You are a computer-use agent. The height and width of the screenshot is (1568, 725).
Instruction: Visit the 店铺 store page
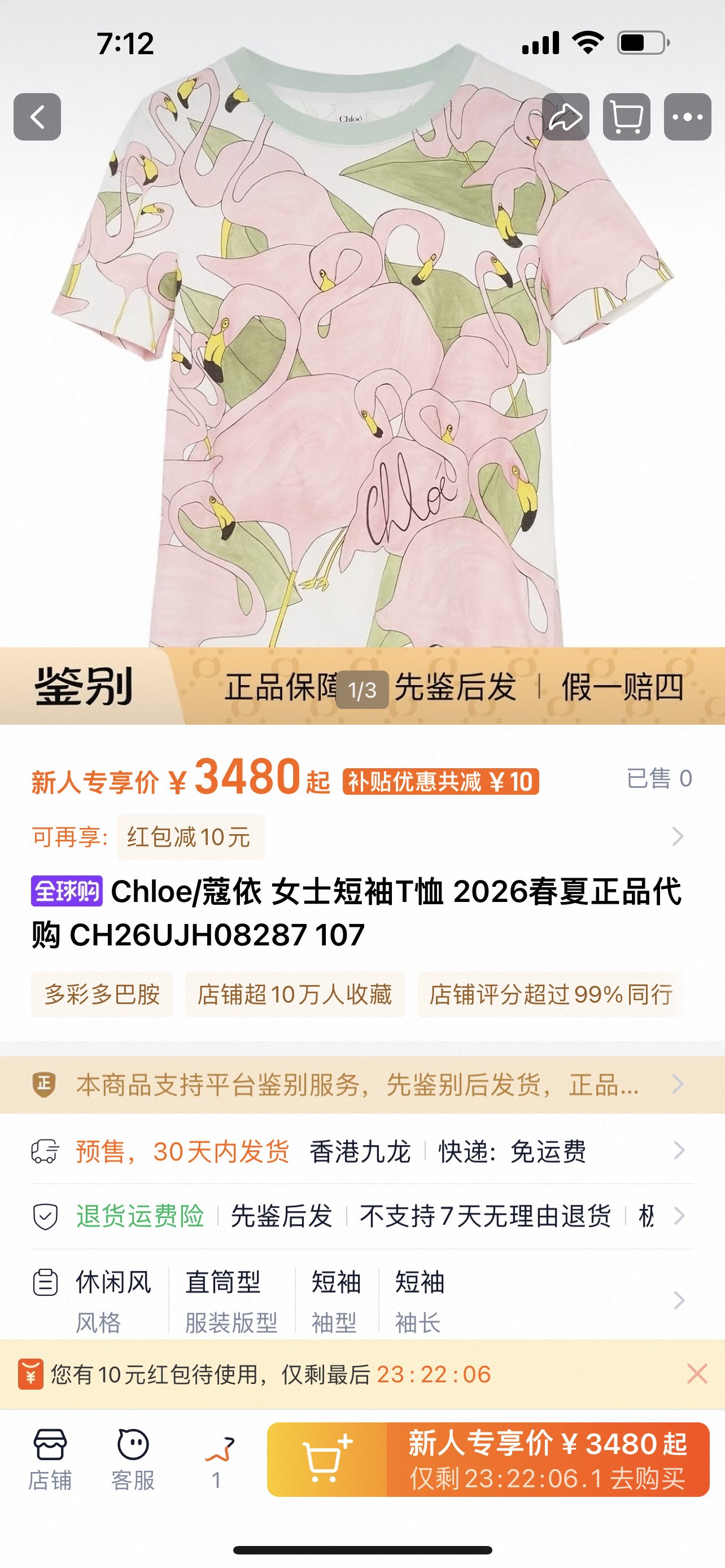50,1459
